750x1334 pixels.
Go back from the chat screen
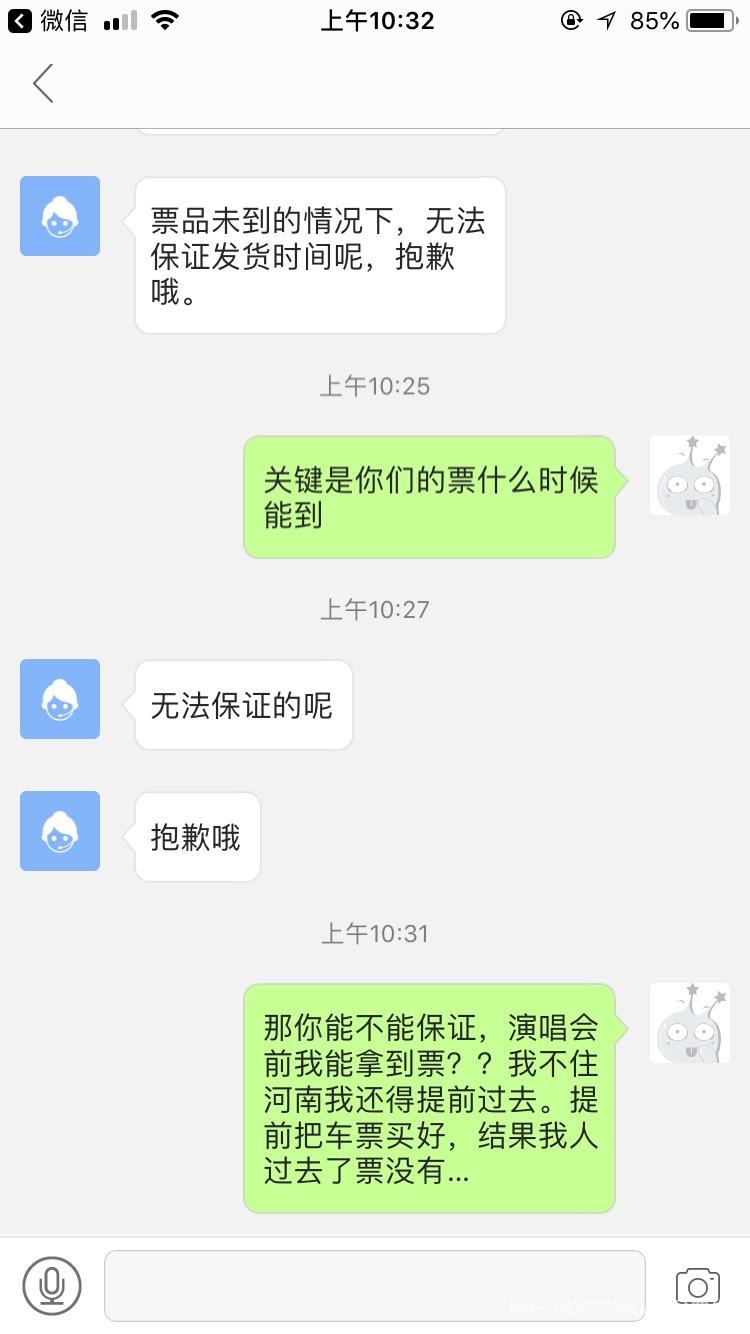pyautogui.click(x=43, y=84)
